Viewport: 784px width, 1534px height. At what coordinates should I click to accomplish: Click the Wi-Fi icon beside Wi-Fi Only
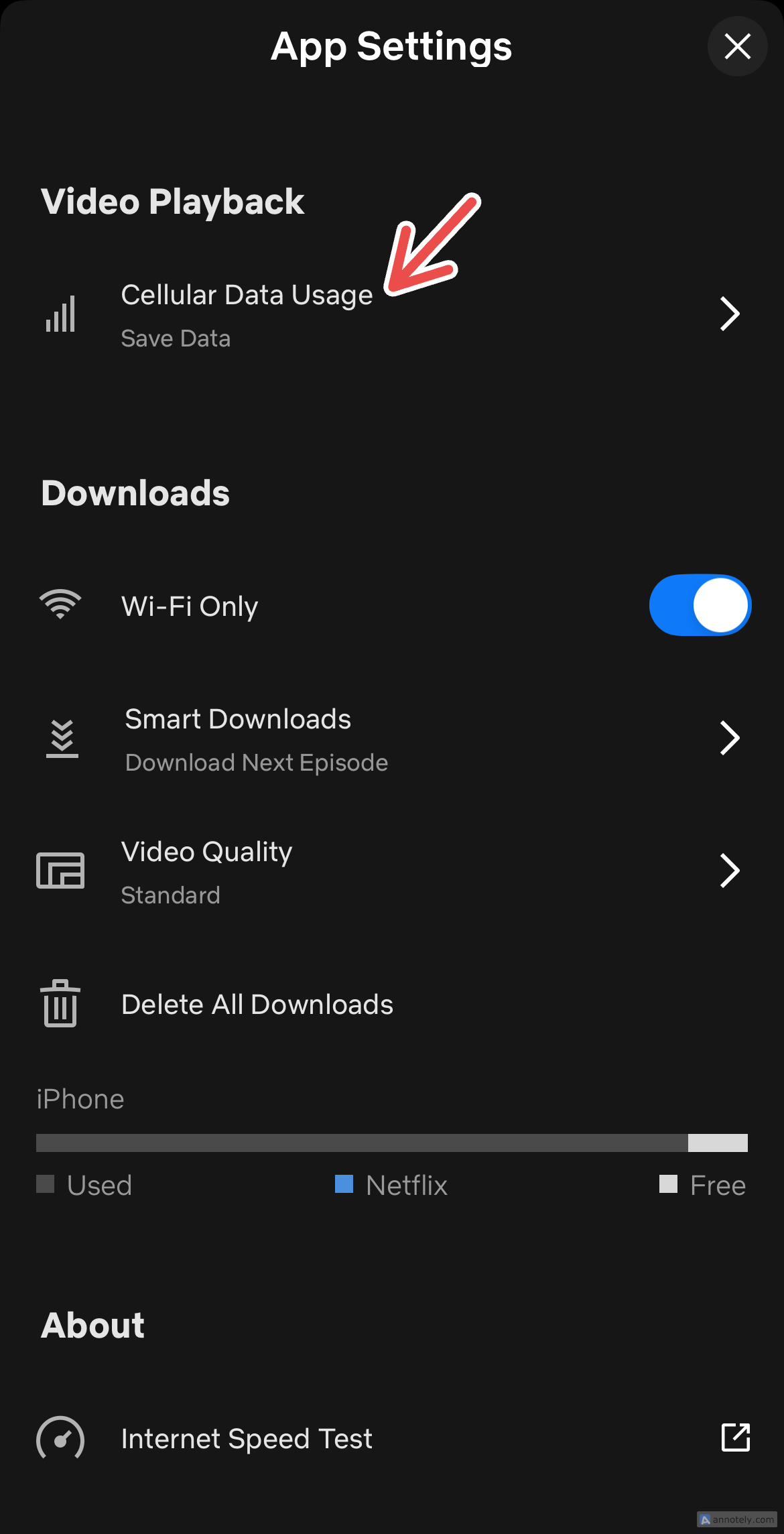(x=60, y=604)
